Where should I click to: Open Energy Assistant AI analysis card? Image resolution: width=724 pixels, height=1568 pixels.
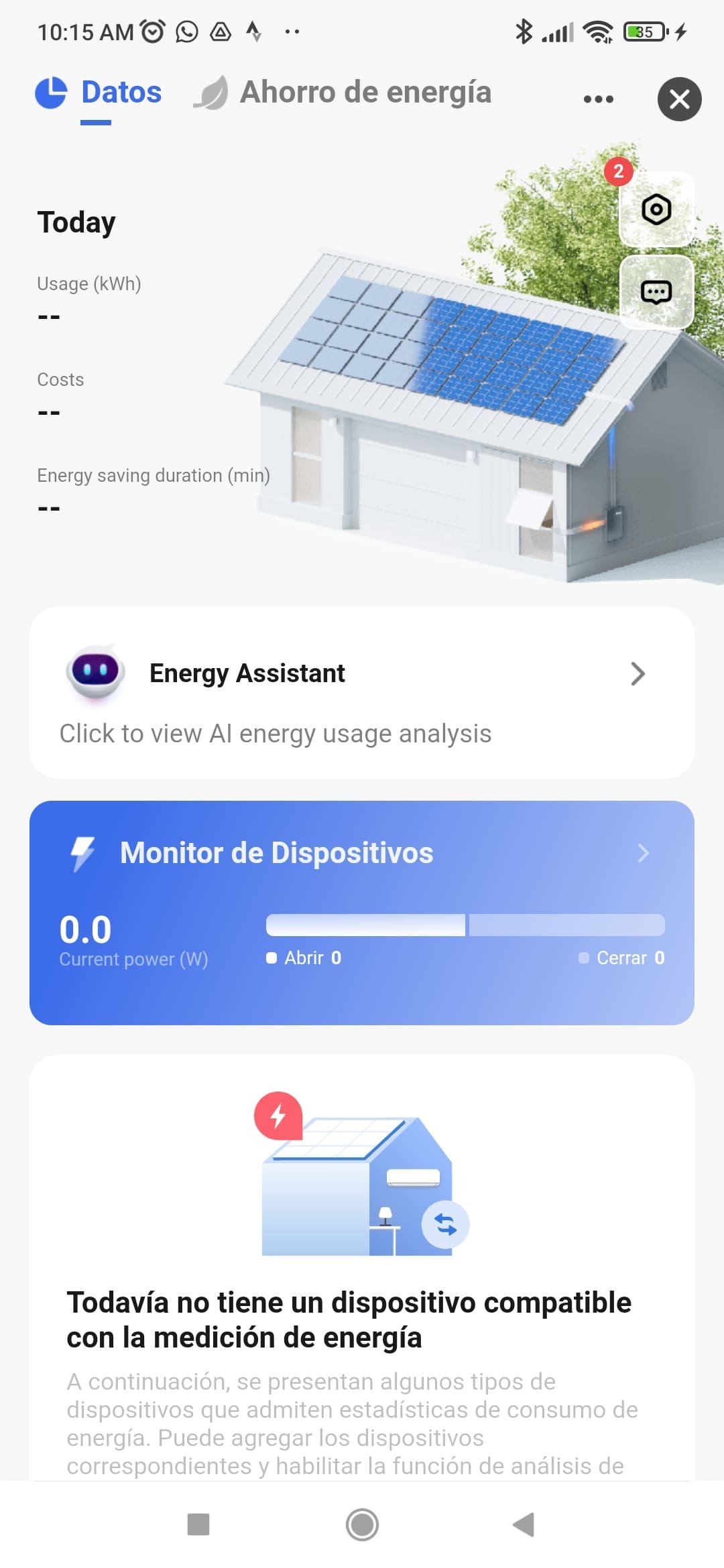(362, 693)
